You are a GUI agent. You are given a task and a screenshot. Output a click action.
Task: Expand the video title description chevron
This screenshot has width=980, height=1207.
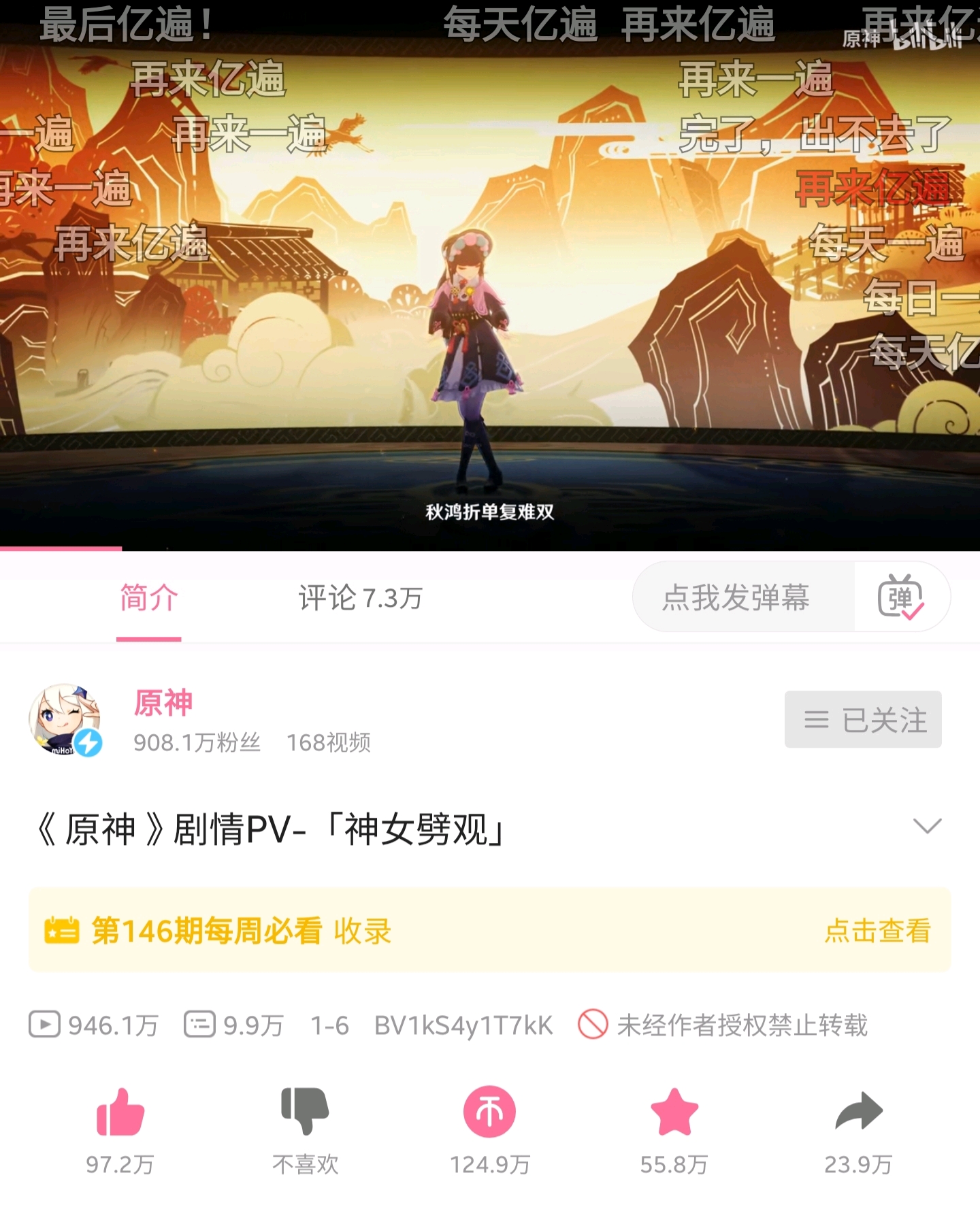(926, 827)
